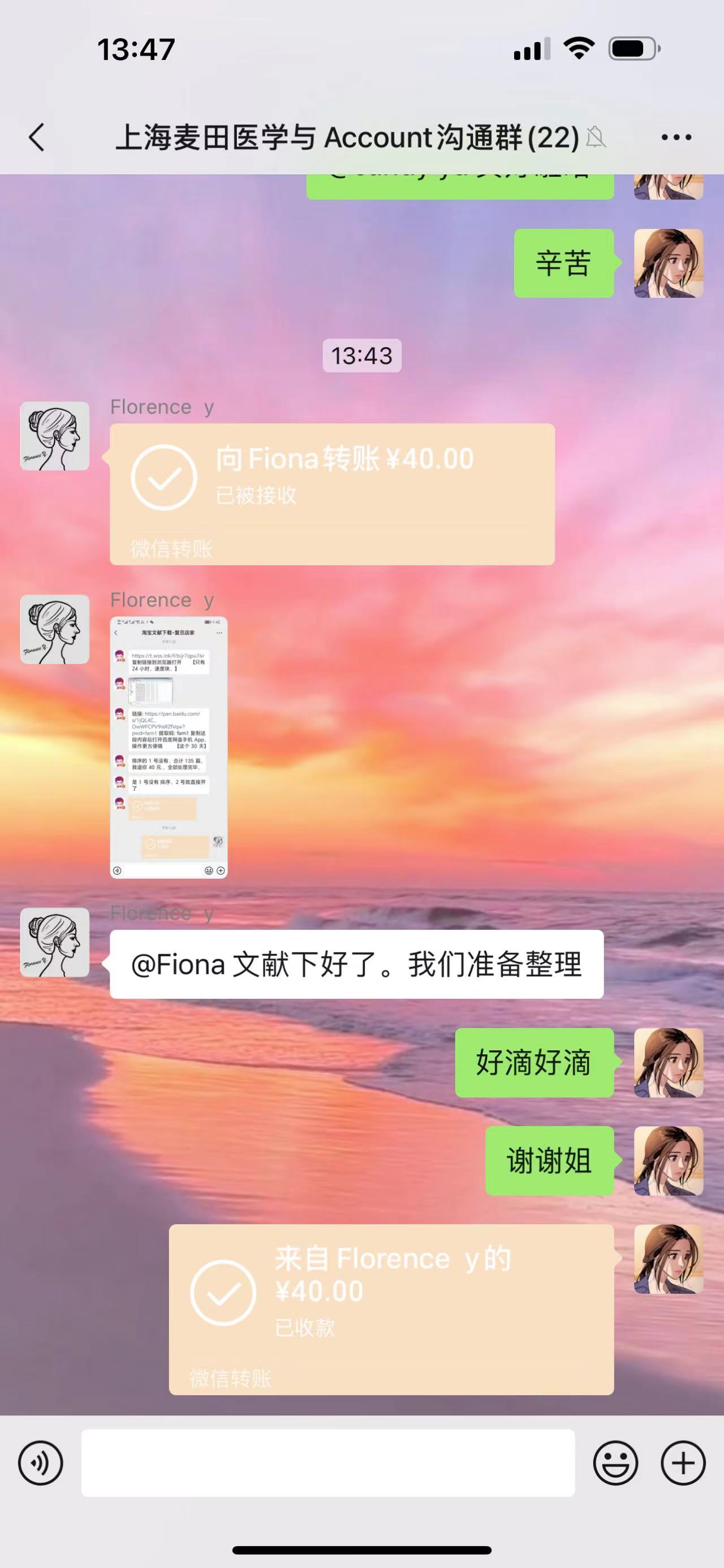Open received ¥40.00 transfer from Florence y
The height and width of the screenshot is (1568, 724).
pos(391,1309)
